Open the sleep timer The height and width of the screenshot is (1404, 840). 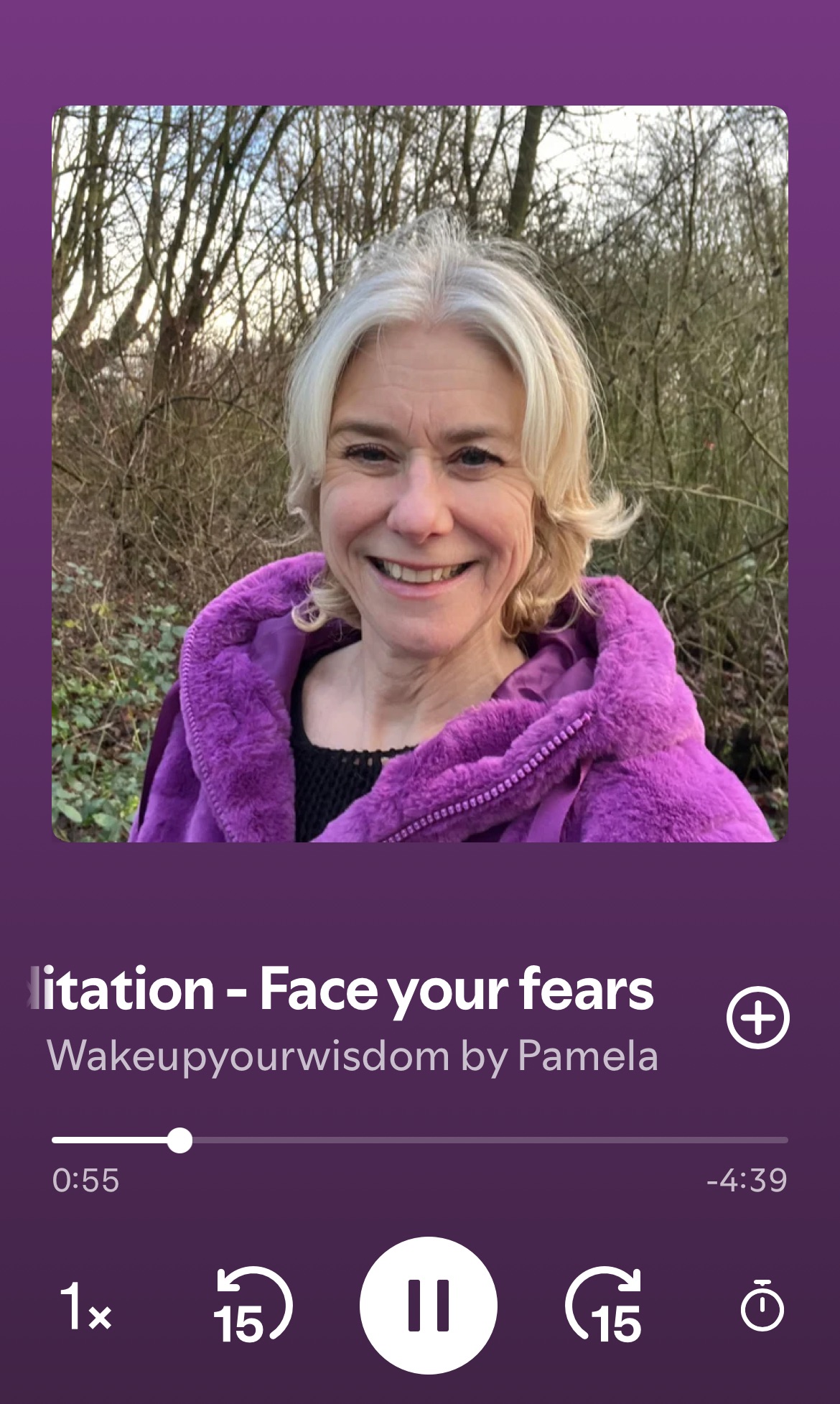click(762, 1305)
